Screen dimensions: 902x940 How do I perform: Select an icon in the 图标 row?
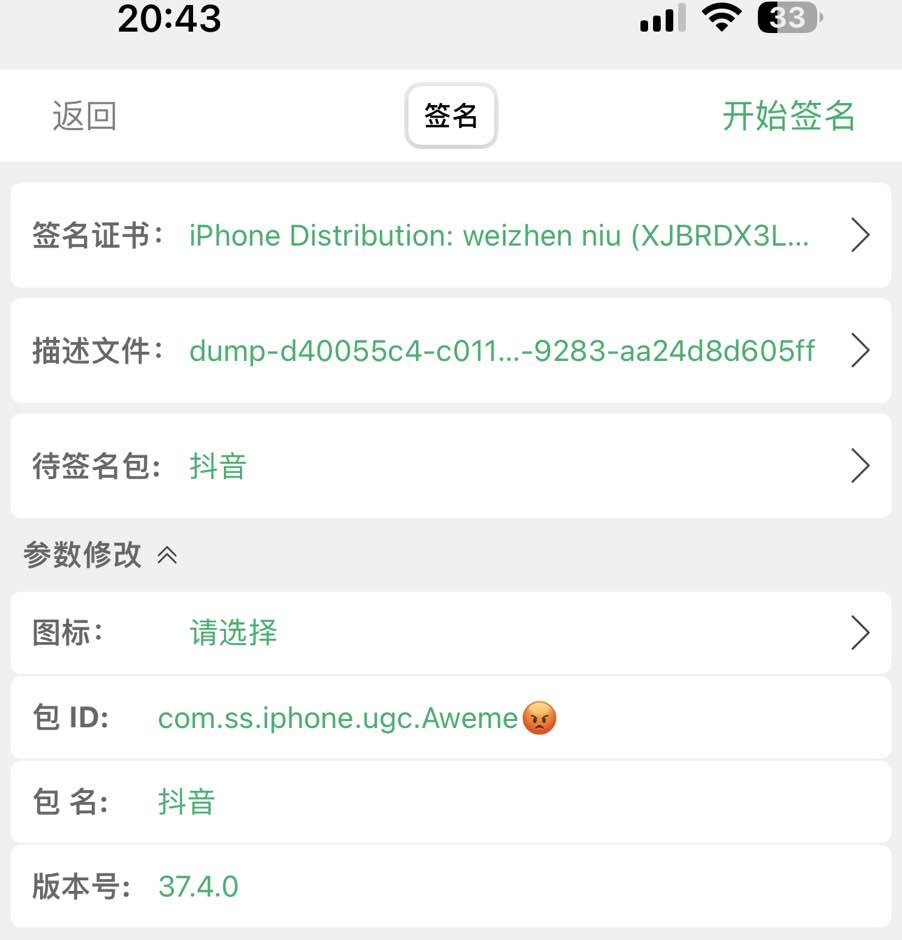(450, 633)
